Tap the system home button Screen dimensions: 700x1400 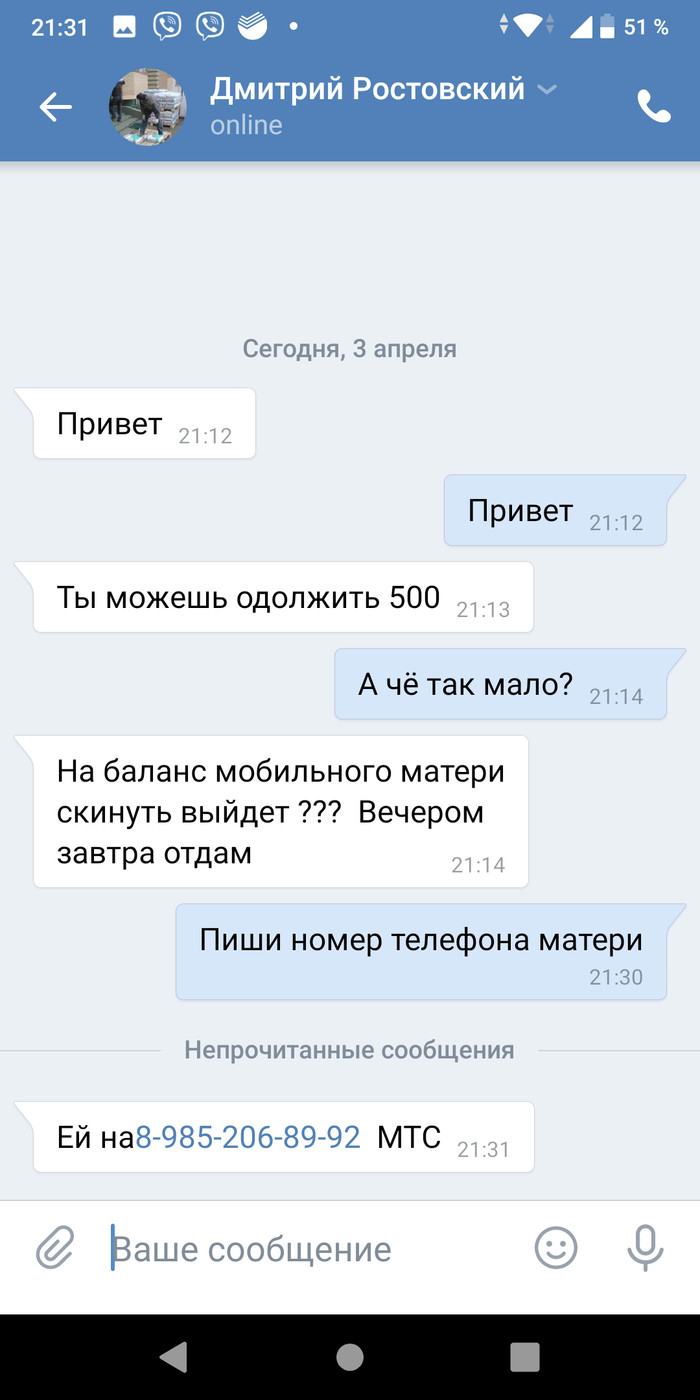coord(350,1357)
